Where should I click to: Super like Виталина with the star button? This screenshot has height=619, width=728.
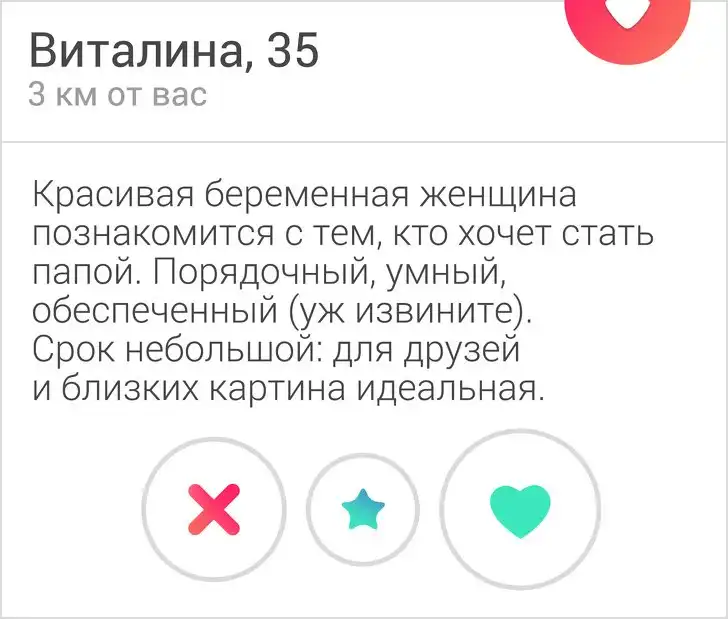[x=362, y=511]
